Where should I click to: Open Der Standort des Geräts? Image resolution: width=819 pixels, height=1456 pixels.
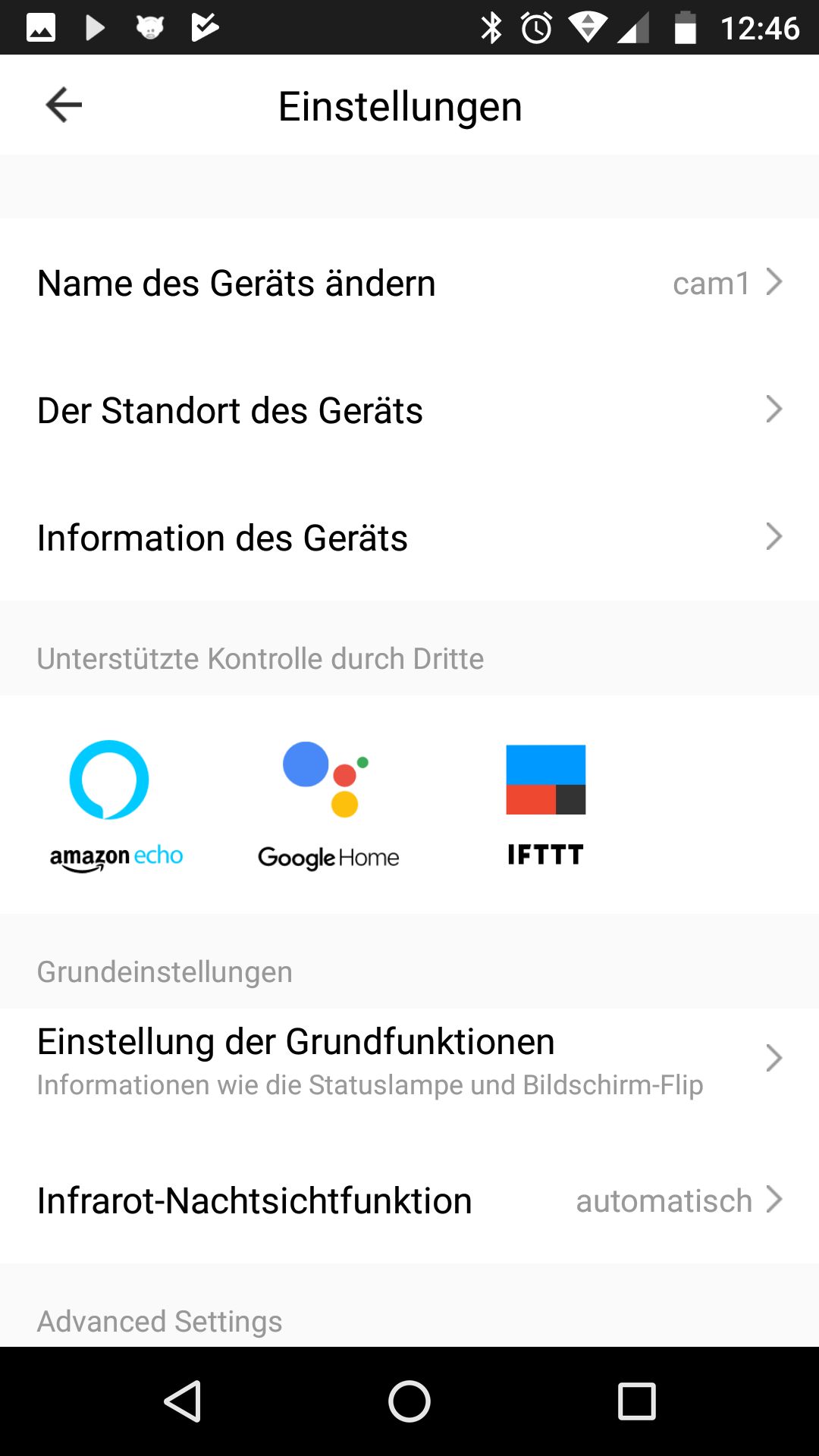409,410
